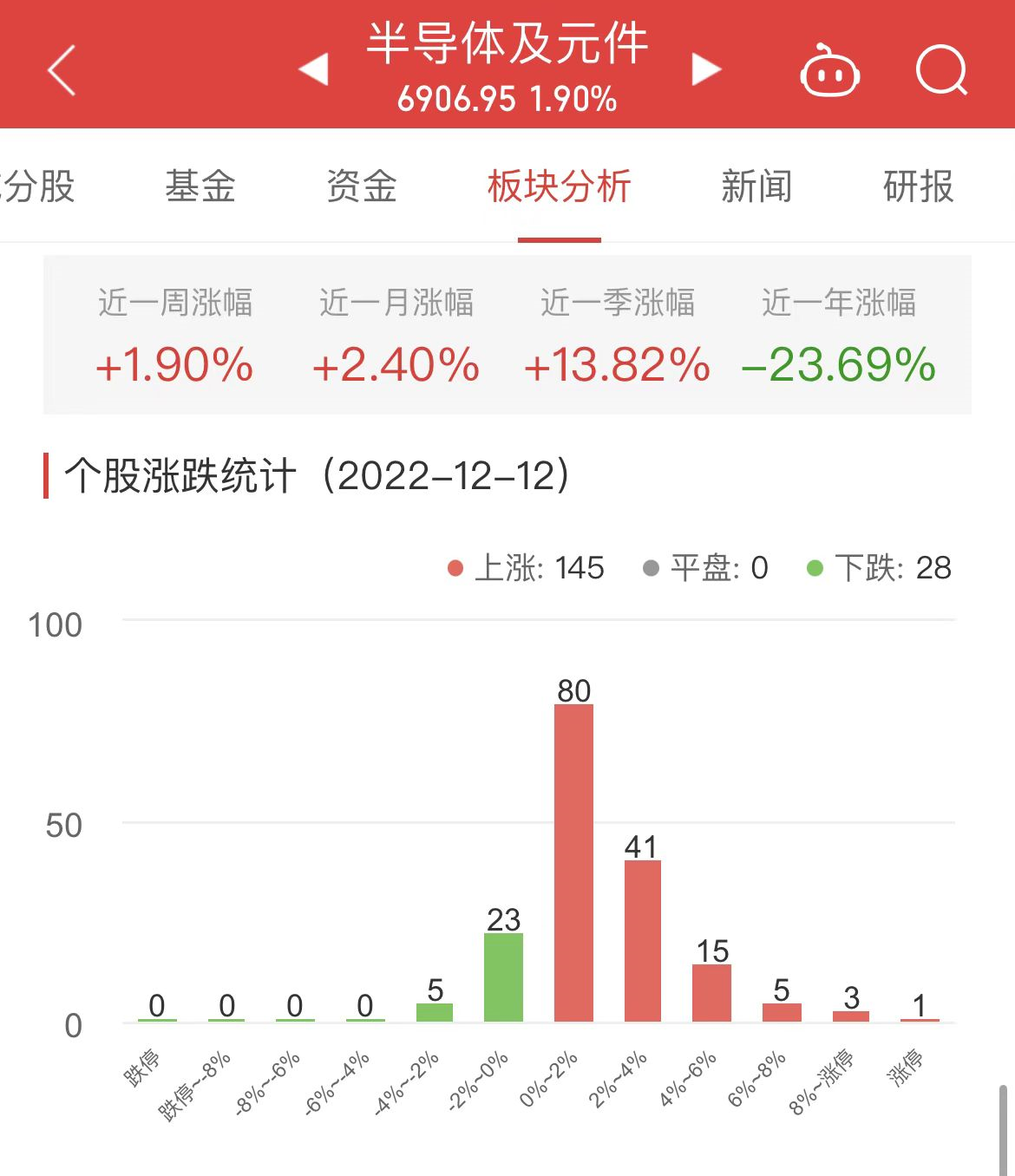Screen dimensions: 1015x1176
Task: Switch to the 基金 tab
Action: (200, 186)
